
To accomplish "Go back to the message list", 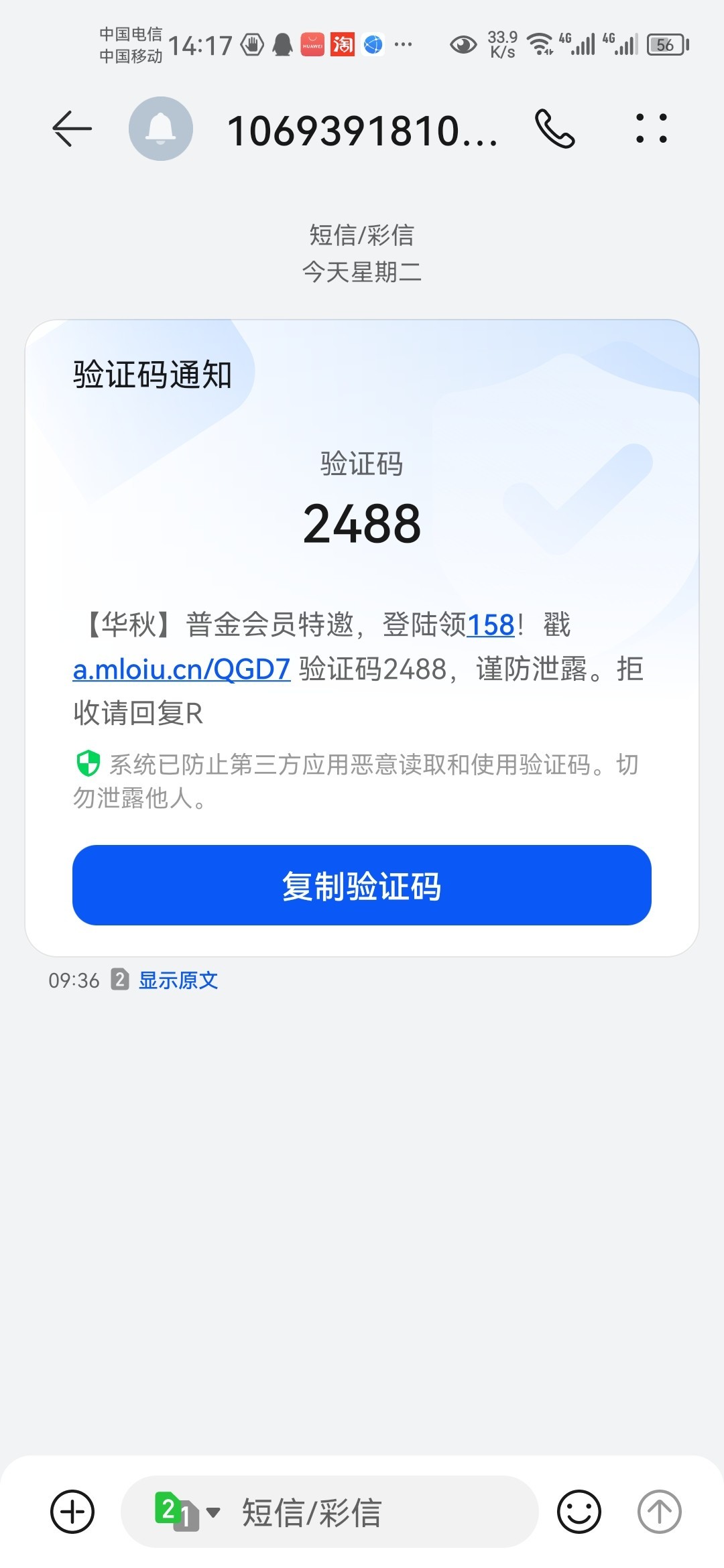I will click(72, 129).
